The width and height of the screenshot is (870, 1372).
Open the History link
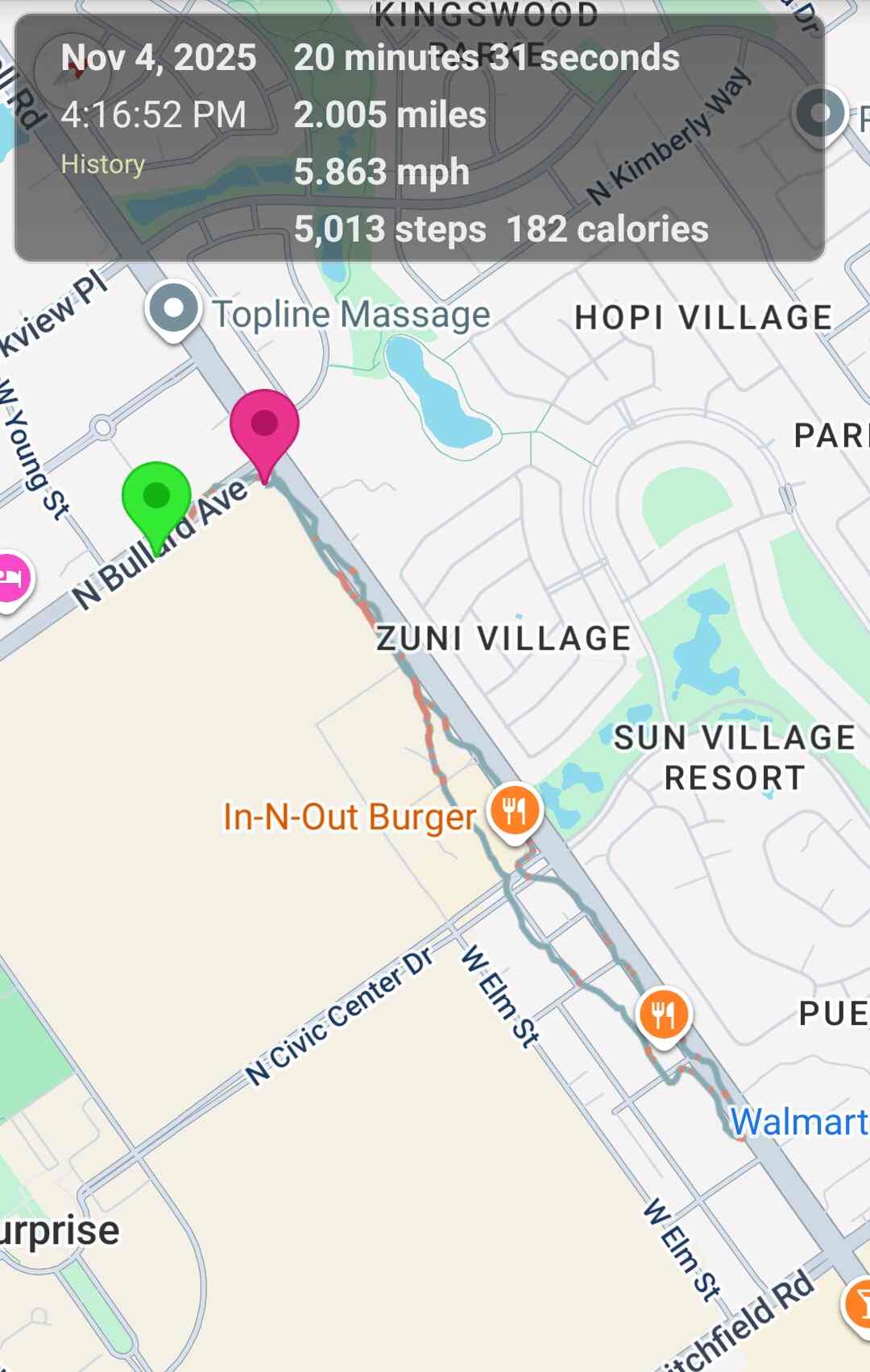click(x=103, y=164)
